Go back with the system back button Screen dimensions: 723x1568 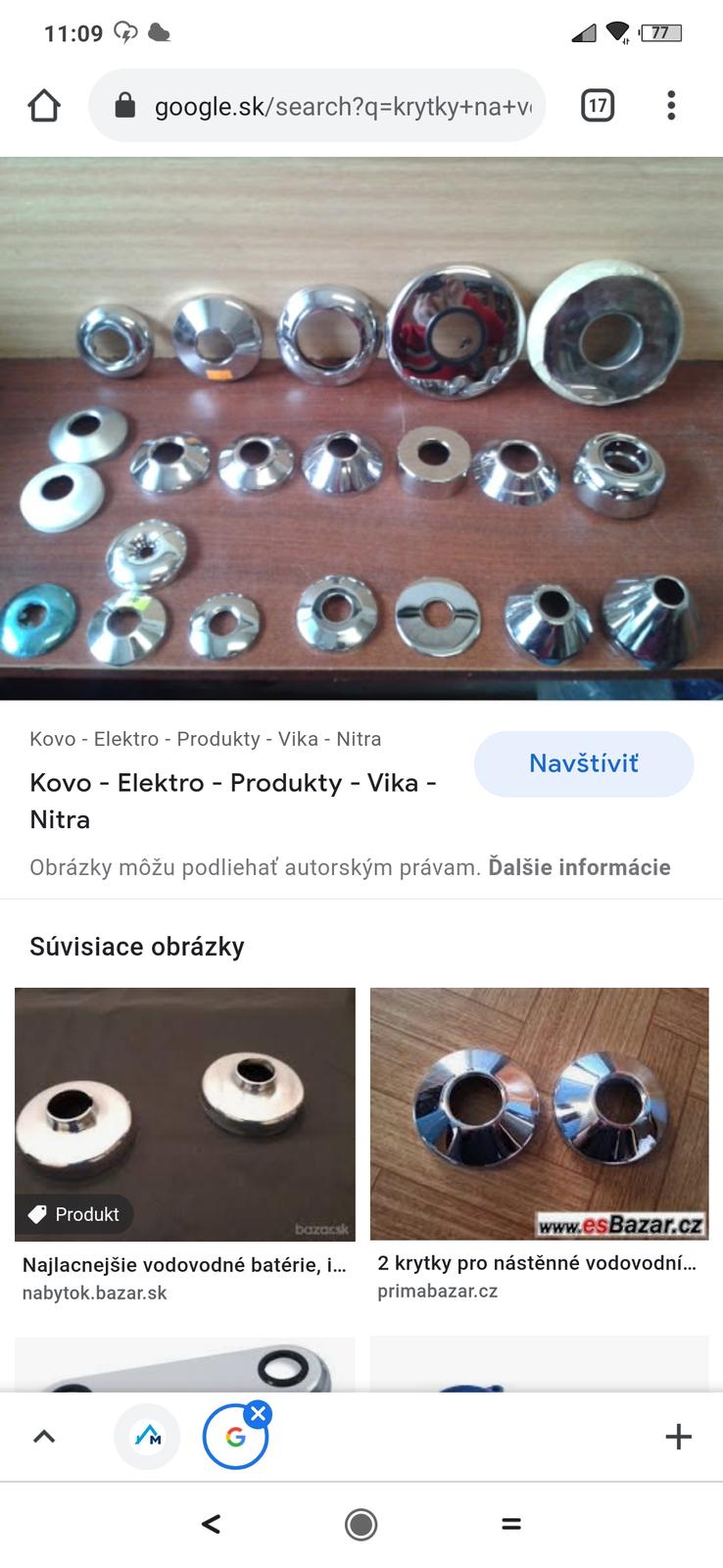(211, 1524)
